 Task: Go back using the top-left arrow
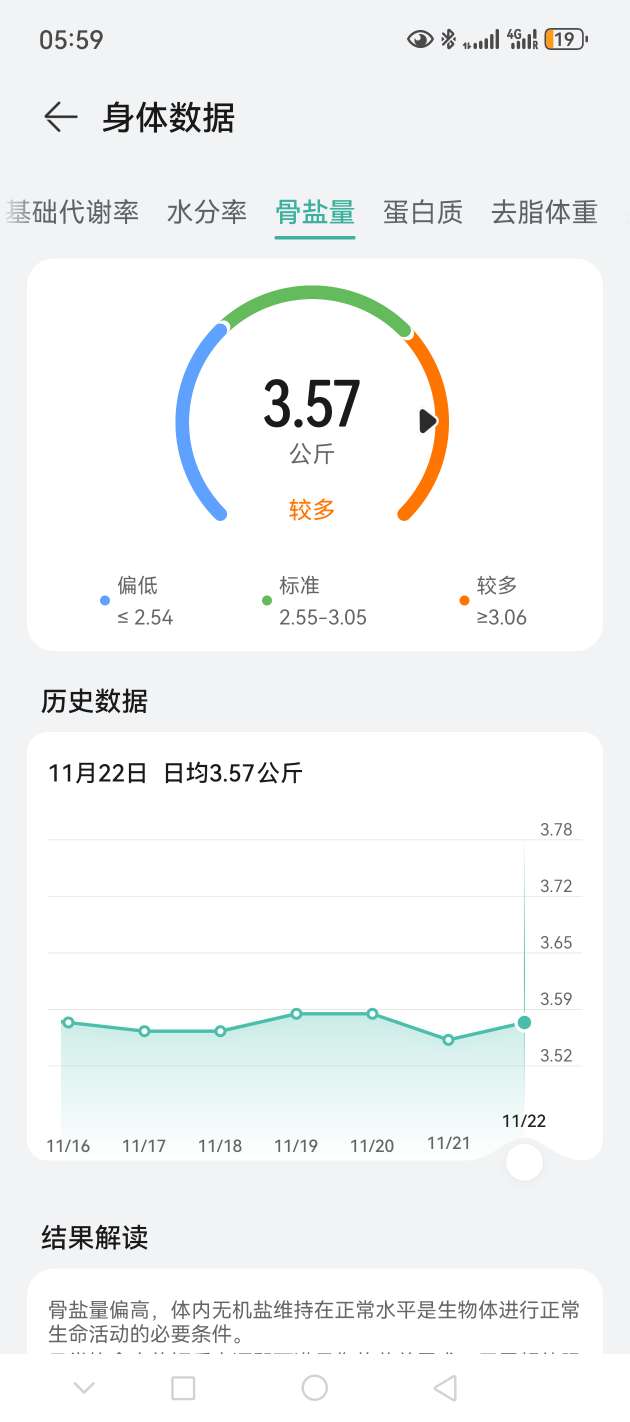point(60,117)
